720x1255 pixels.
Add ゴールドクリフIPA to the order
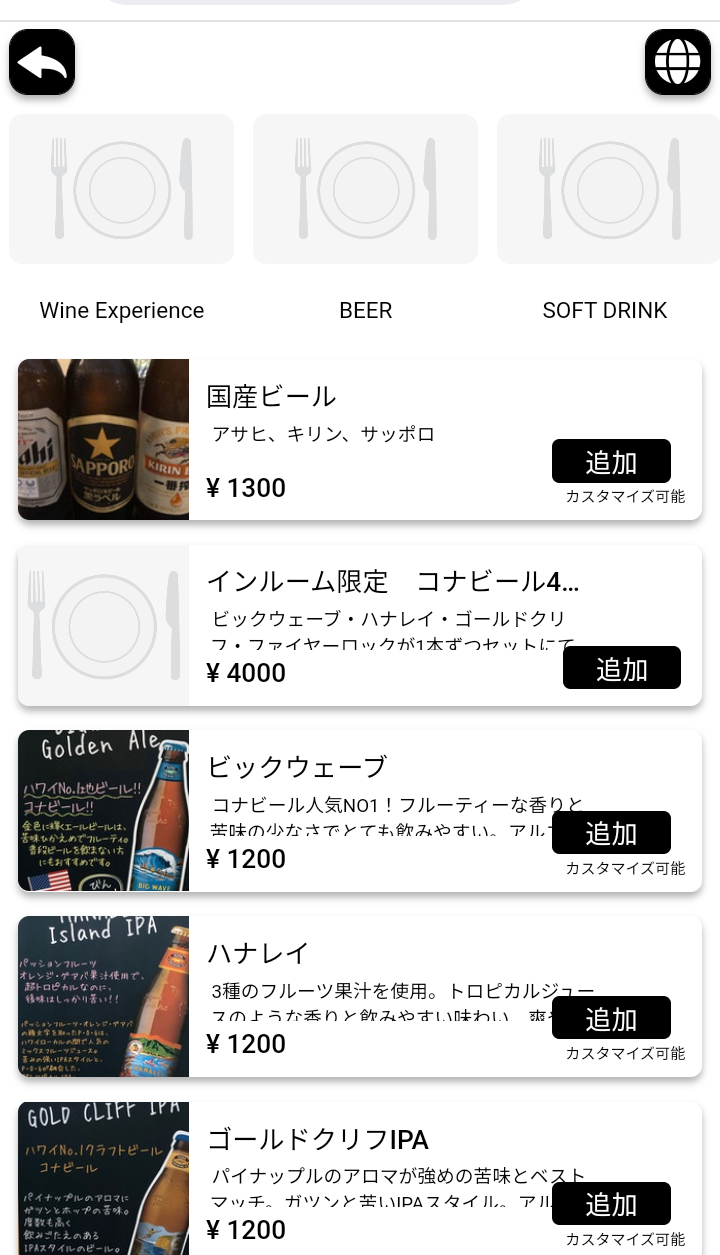pos(611,1204)
